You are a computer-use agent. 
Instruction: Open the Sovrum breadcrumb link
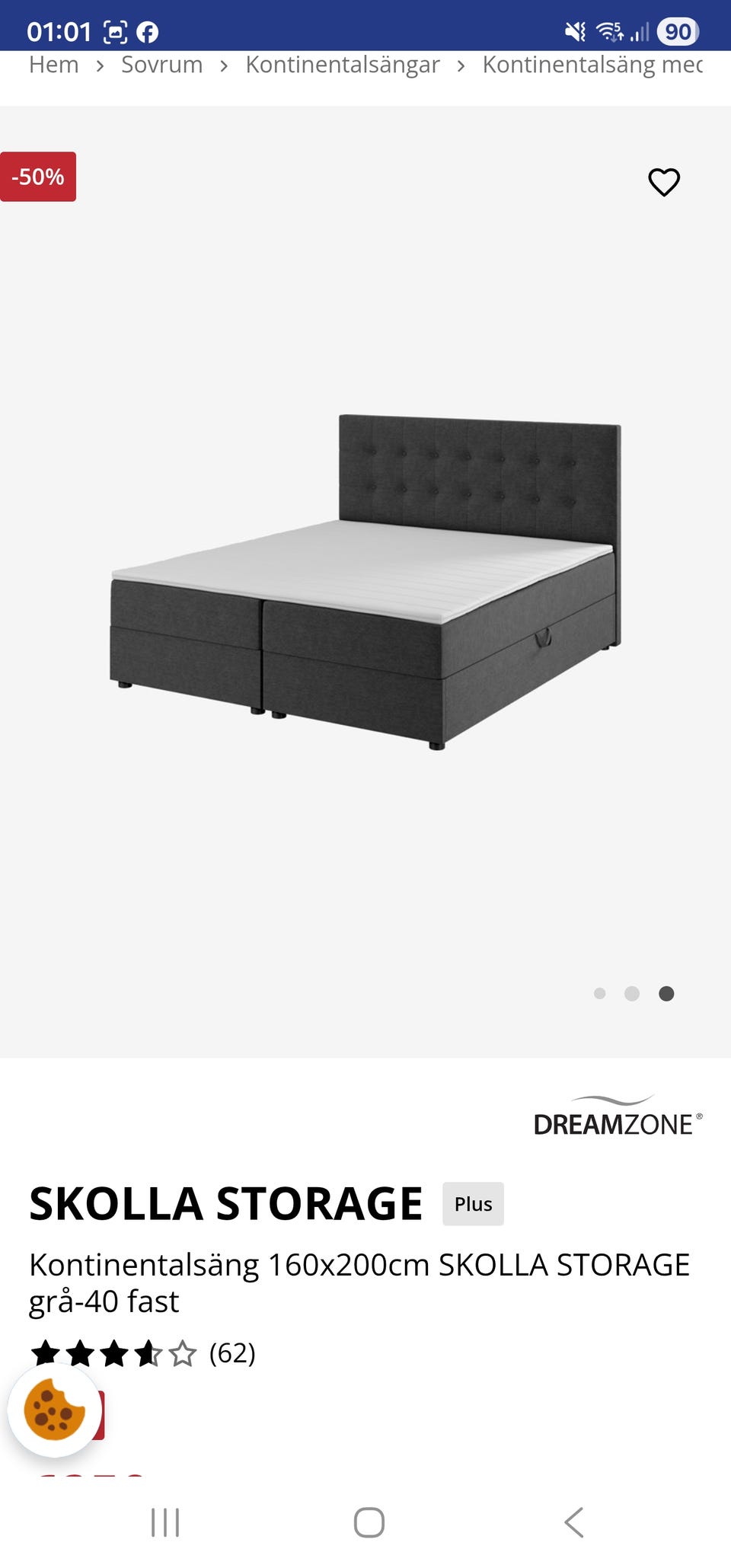(161, 65)
